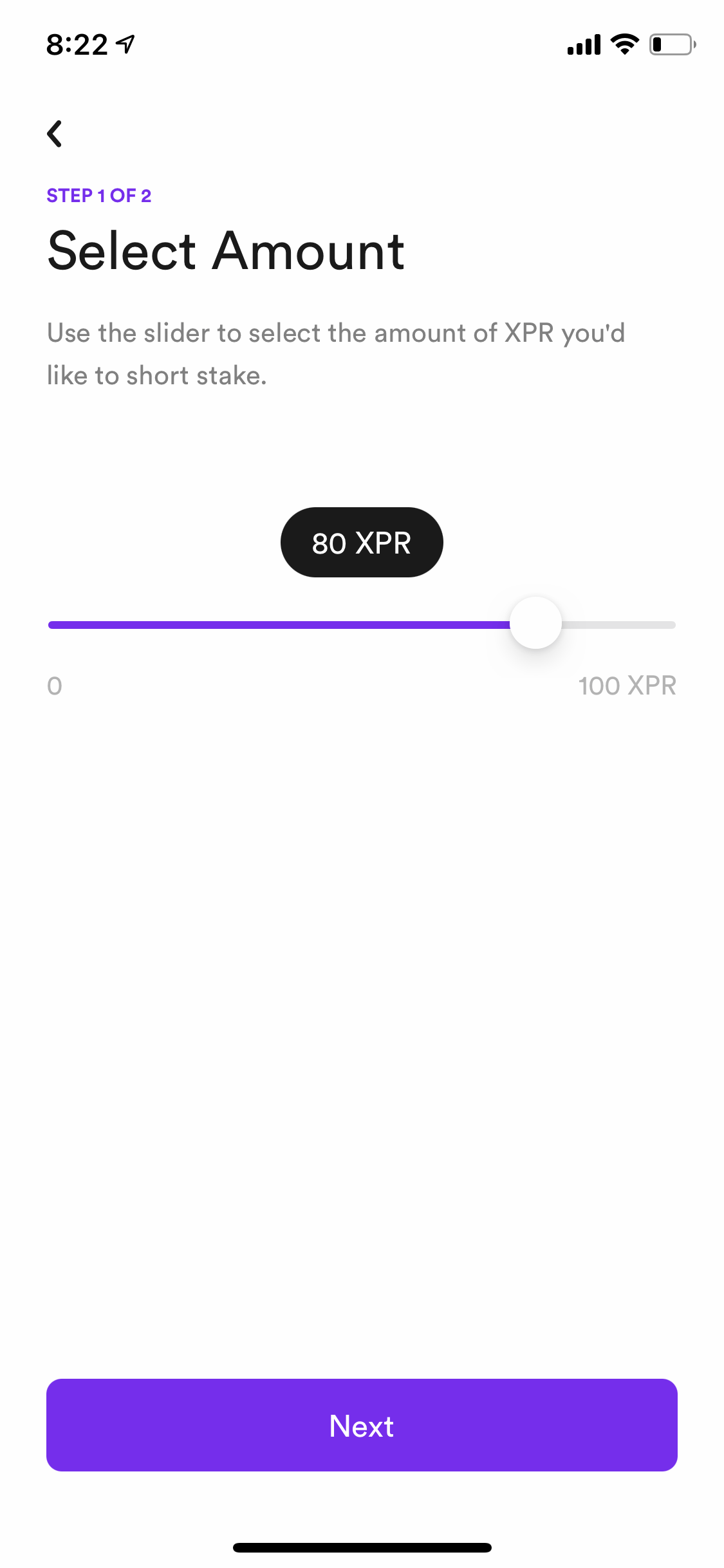The image size is (724, 1568).
Task: Tap the back navigation area top left
Action: (x=55, y=134)
